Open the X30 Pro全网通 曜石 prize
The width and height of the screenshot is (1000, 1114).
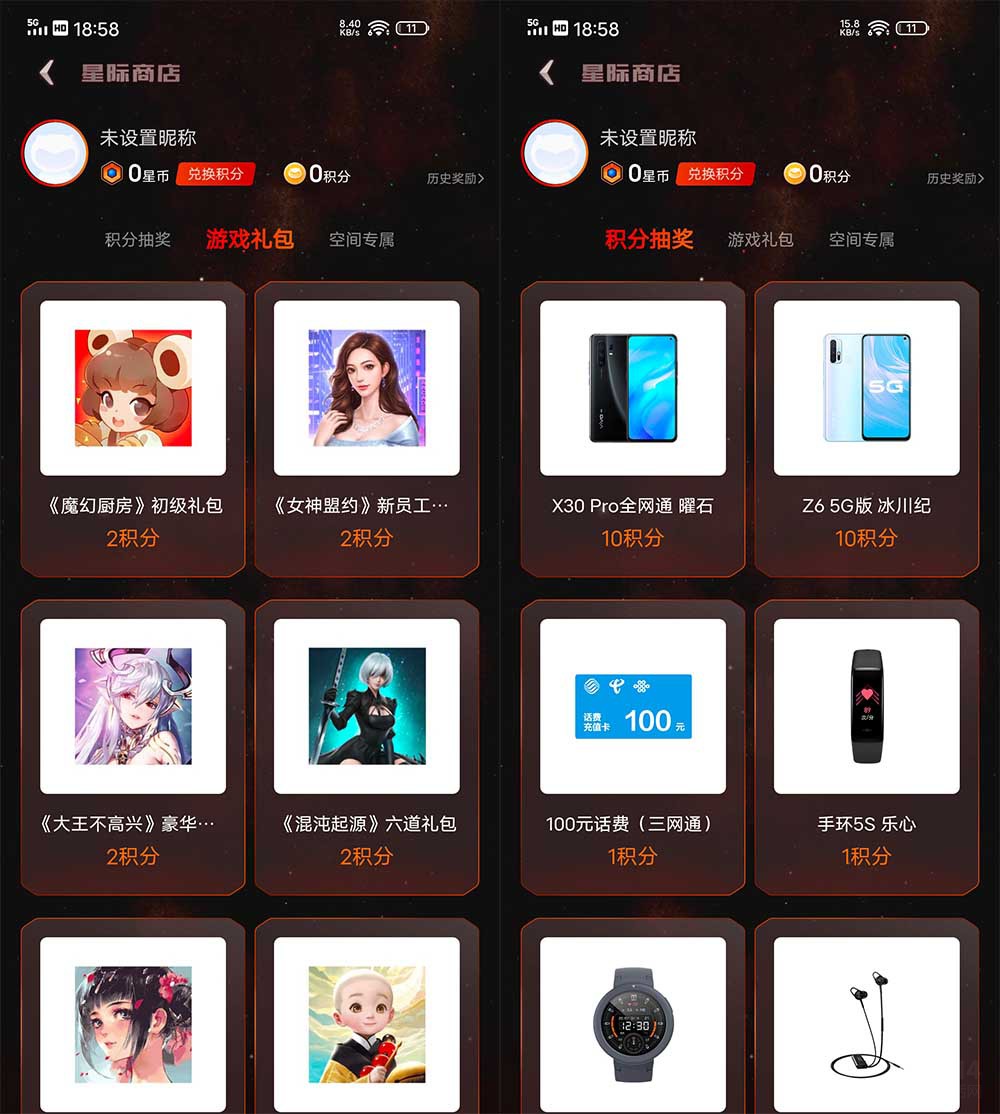pos(633,430)
